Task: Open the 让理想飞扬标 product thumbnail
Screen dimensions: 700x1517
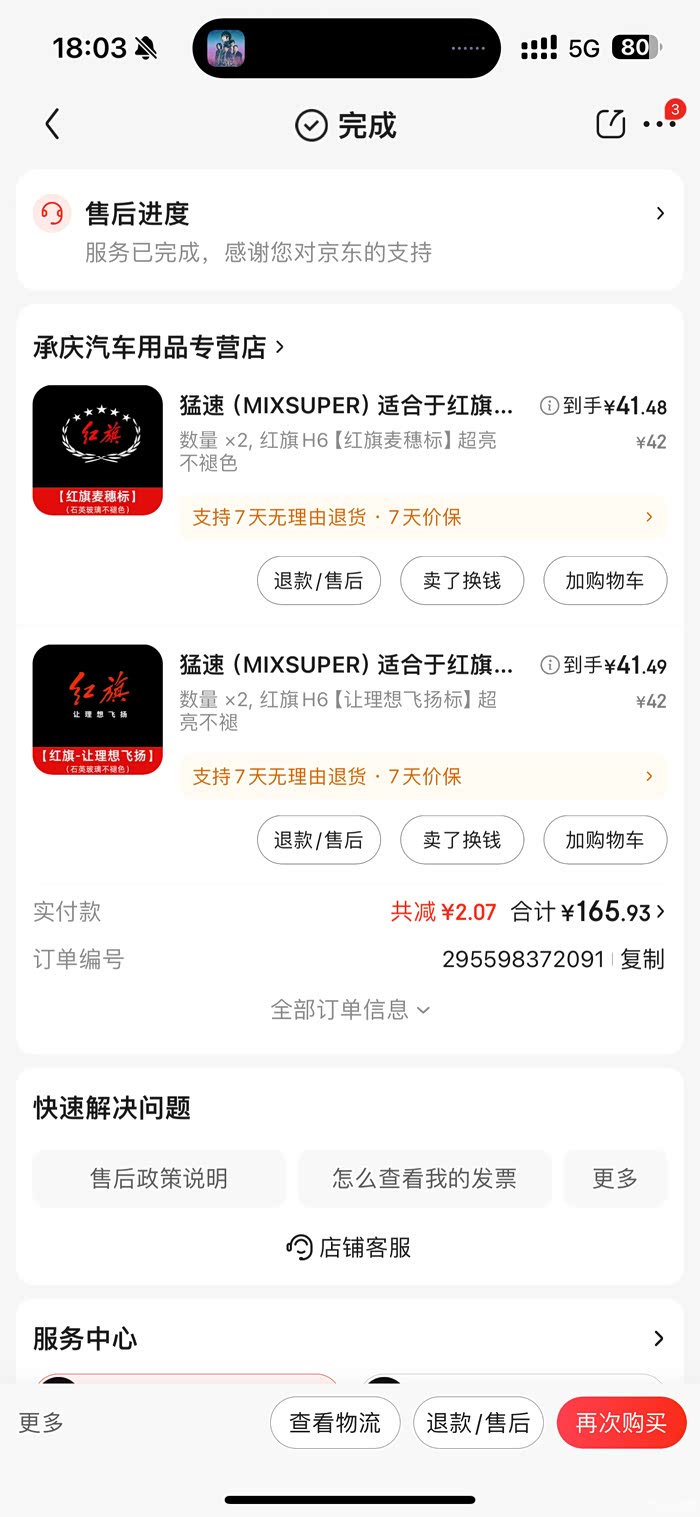Action: [x=98, y=709]
